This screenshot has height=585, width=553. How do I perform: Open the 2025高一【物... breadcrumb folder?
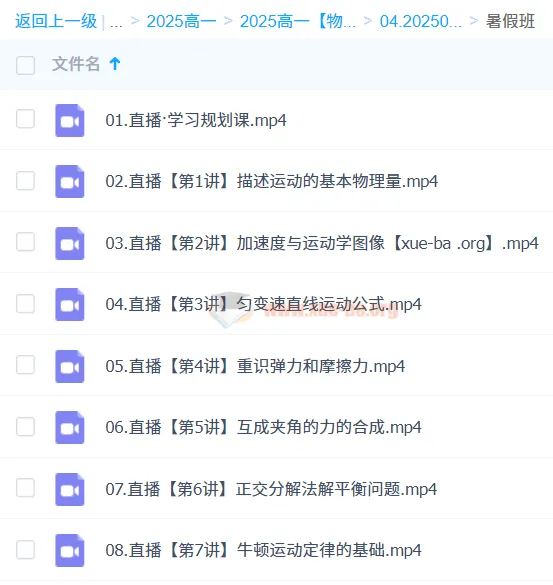click(x=297, y=21)
